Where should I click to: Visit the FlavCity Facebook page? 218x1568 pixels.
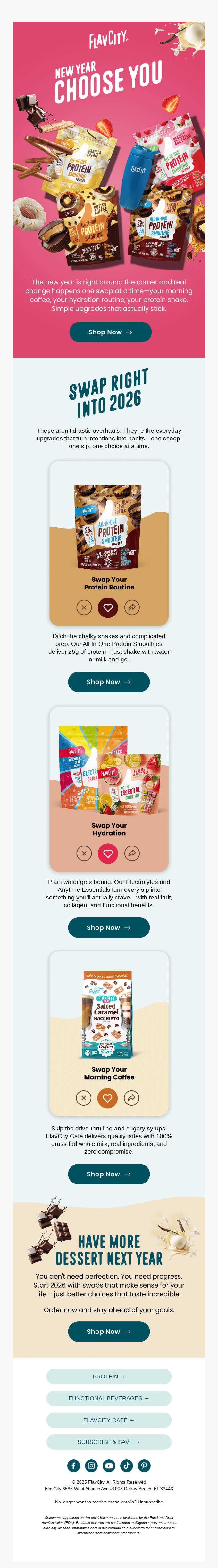click(73, 1466)
